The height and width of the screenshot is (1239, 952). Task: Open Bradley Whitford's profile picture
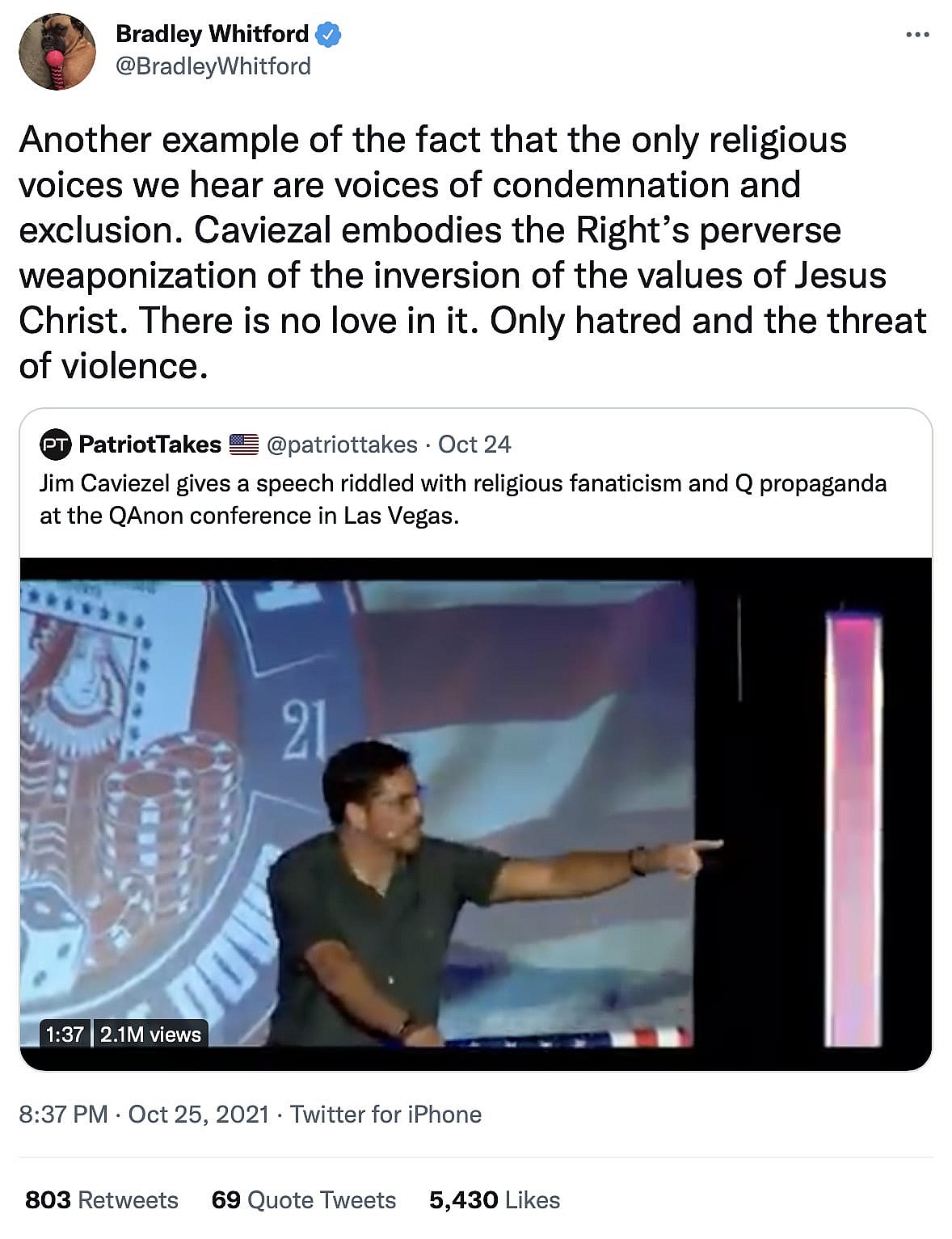coord(57,52)
